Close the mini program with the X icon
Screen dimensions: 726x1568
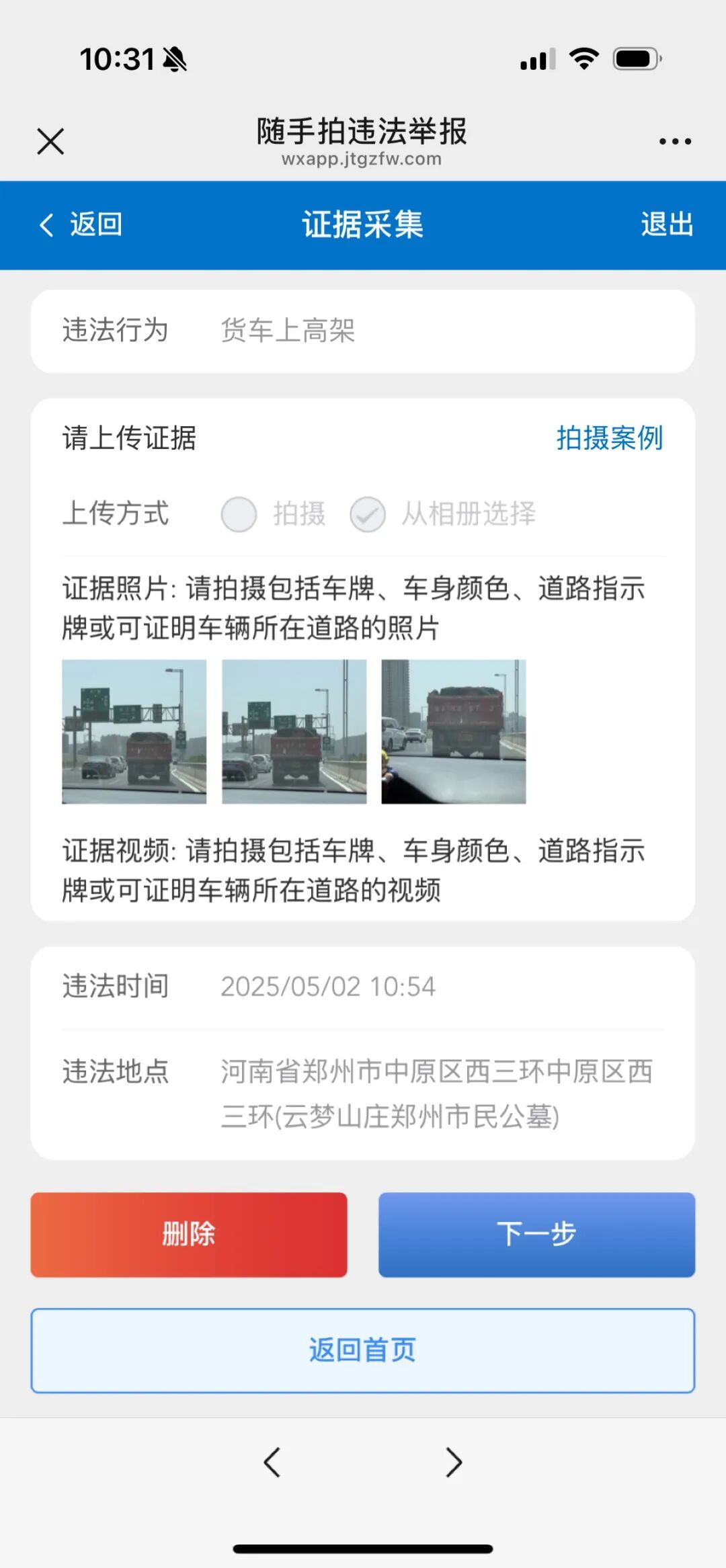tap(50, 141)
